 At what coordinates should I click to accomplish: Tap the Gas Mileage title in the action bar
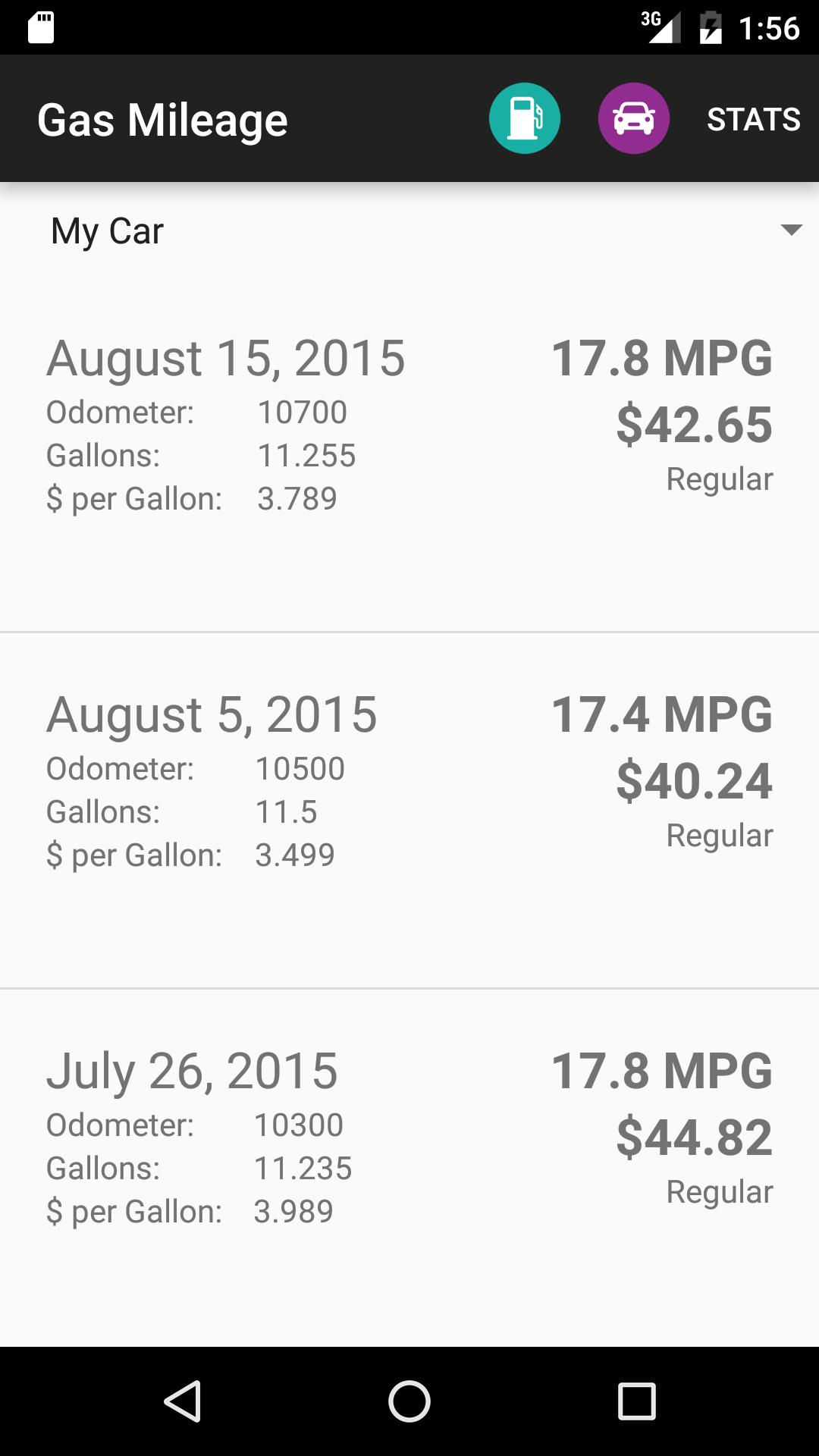[x=163, y=118]
